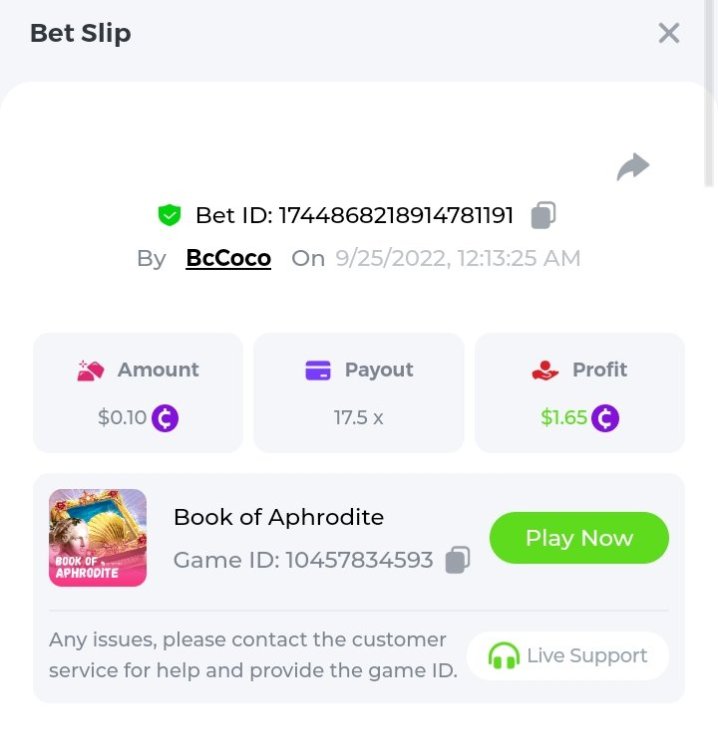This screenshot has height=750, width=718.
Task: Share this bet slip
Action: click(633, 167)
